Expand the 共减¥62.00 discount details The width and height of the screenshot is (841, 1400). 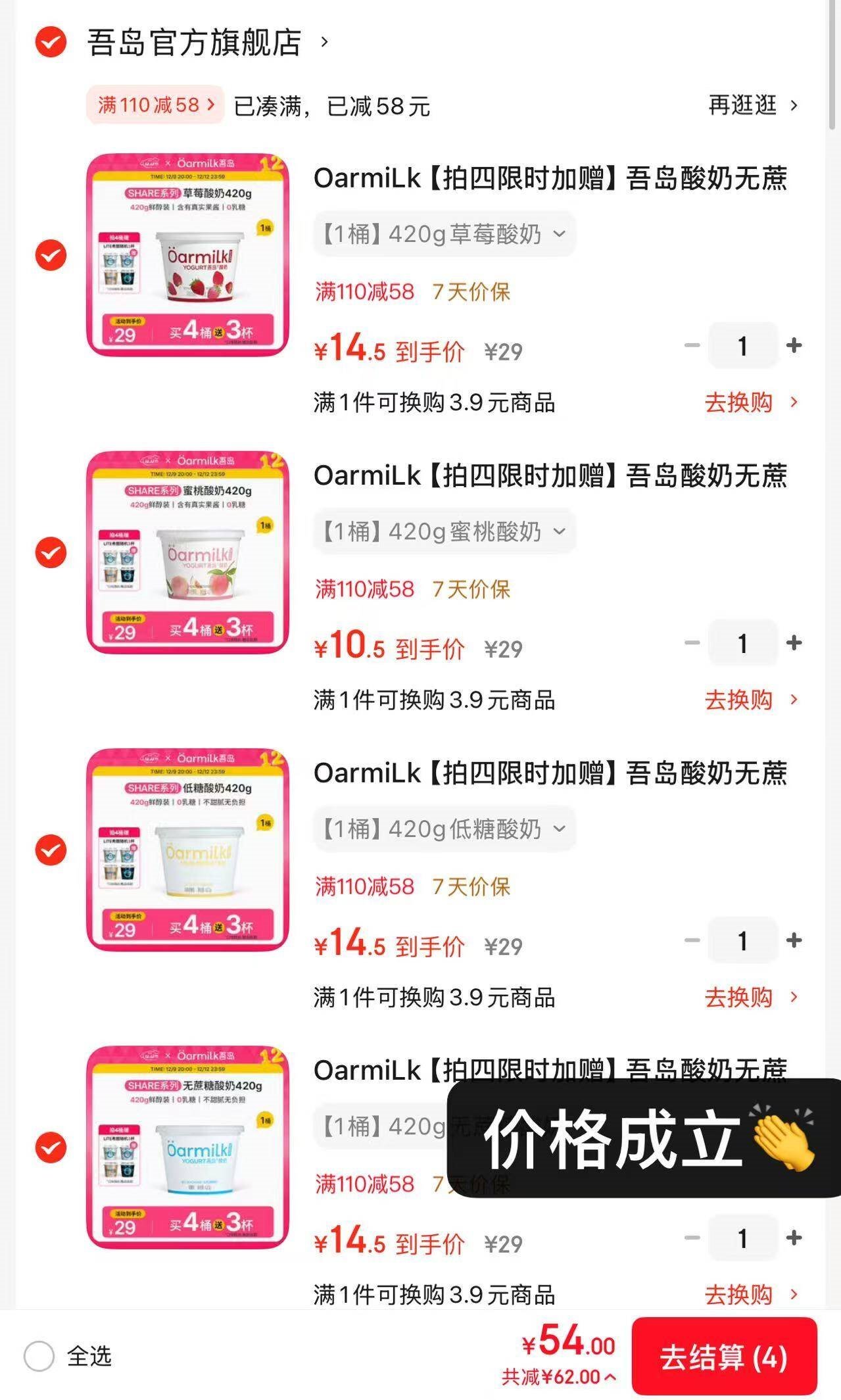coord(558,1377)
